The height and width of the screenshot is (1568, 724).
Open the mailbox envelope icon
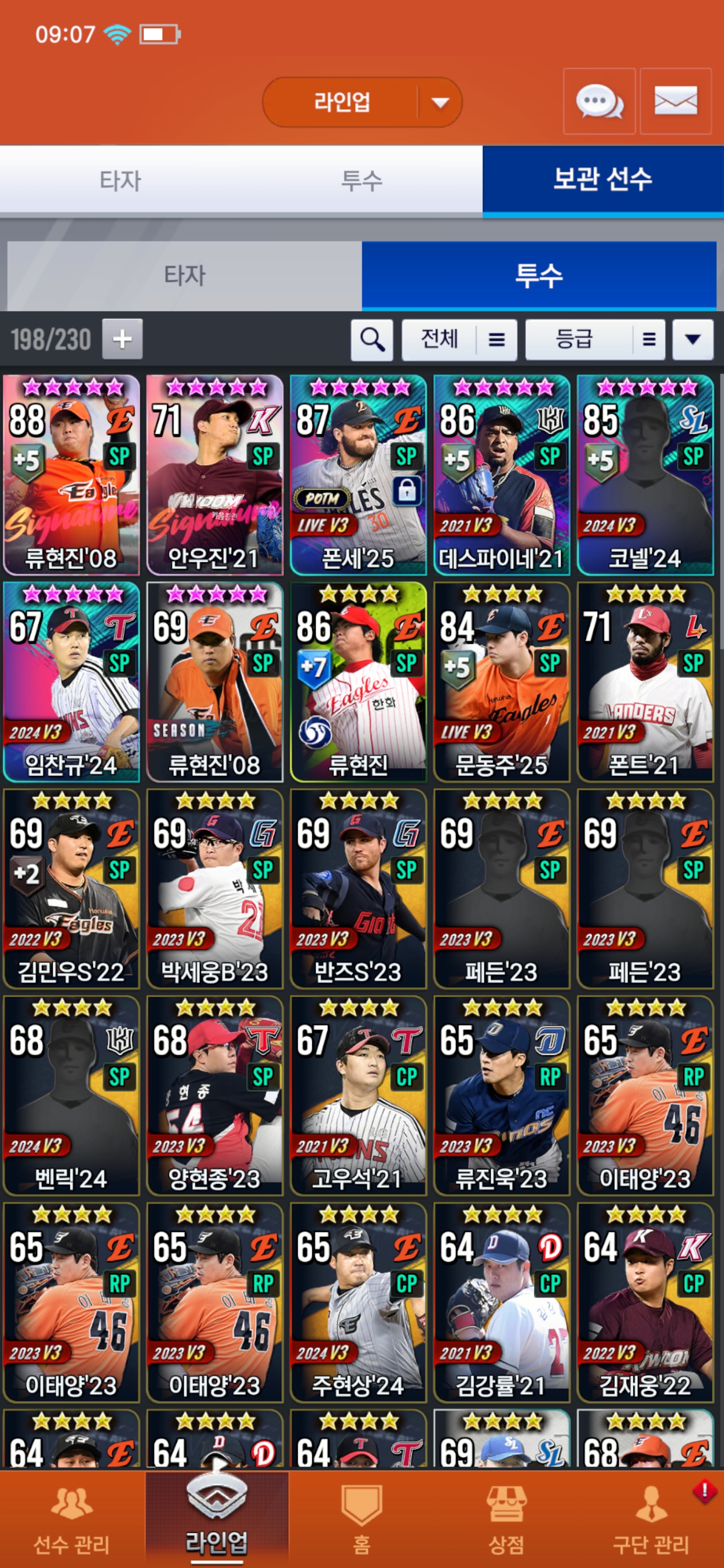[675, 102]
